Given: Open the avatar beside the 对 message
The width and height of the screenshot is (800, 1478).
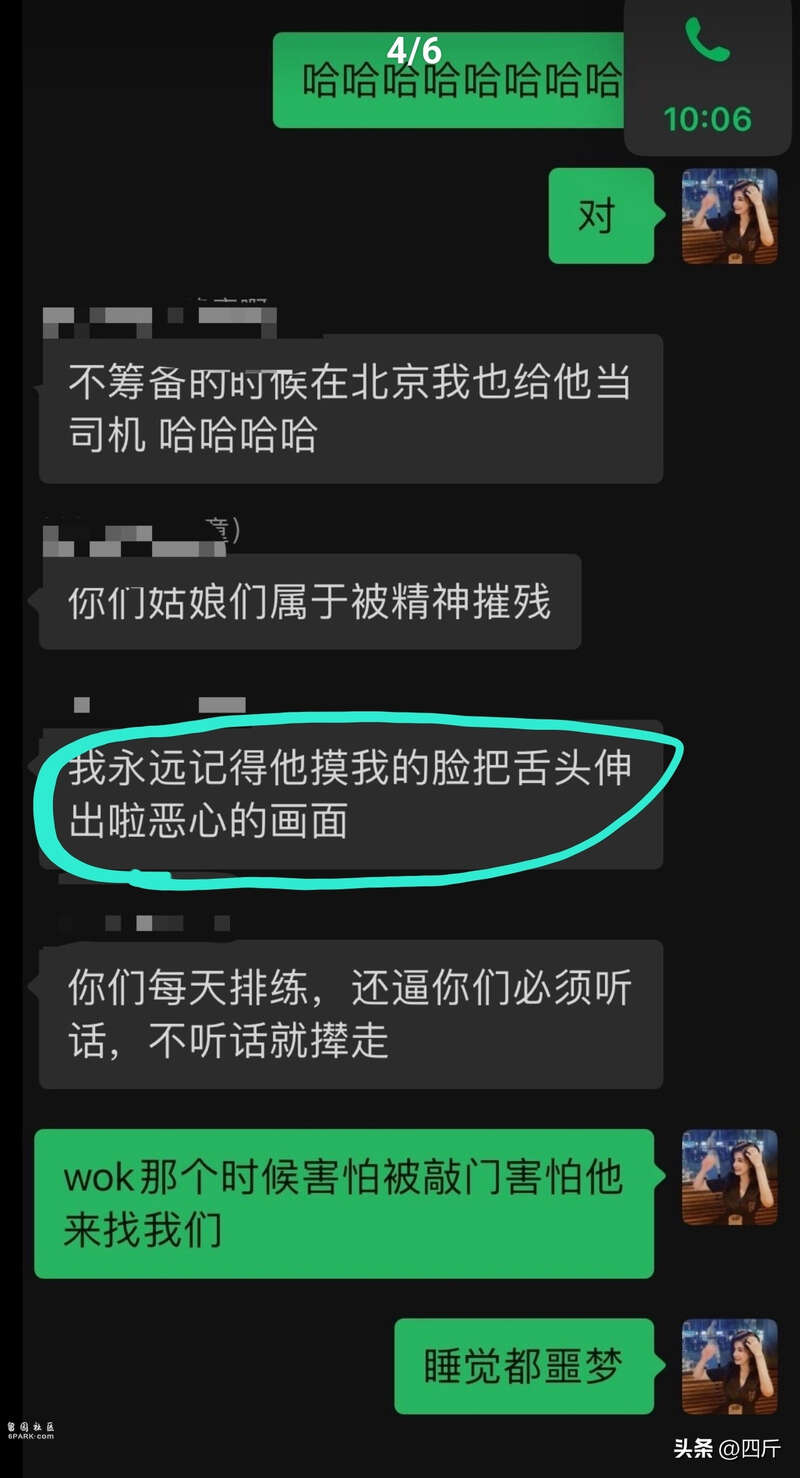Looking at the screenshot, I should click(730, 216).
